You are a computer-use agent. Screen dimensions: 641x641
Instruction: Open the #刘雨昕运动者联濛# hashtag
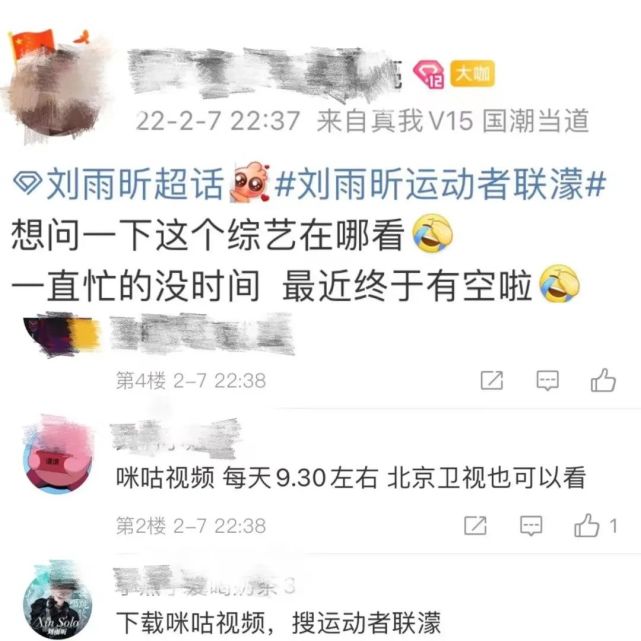439,184
